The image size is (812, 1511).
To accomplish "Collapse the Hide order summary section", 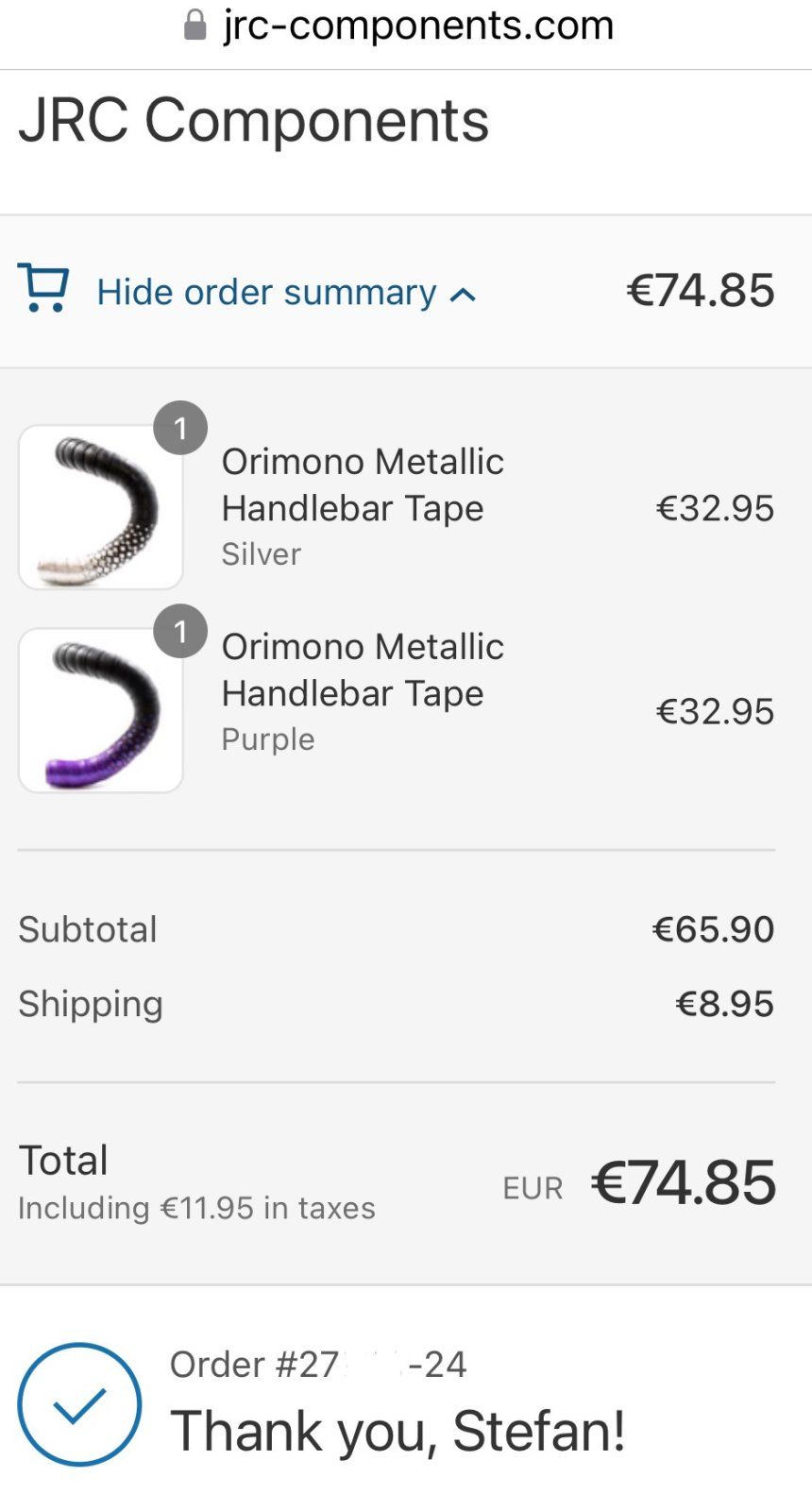I will [267, 293].
